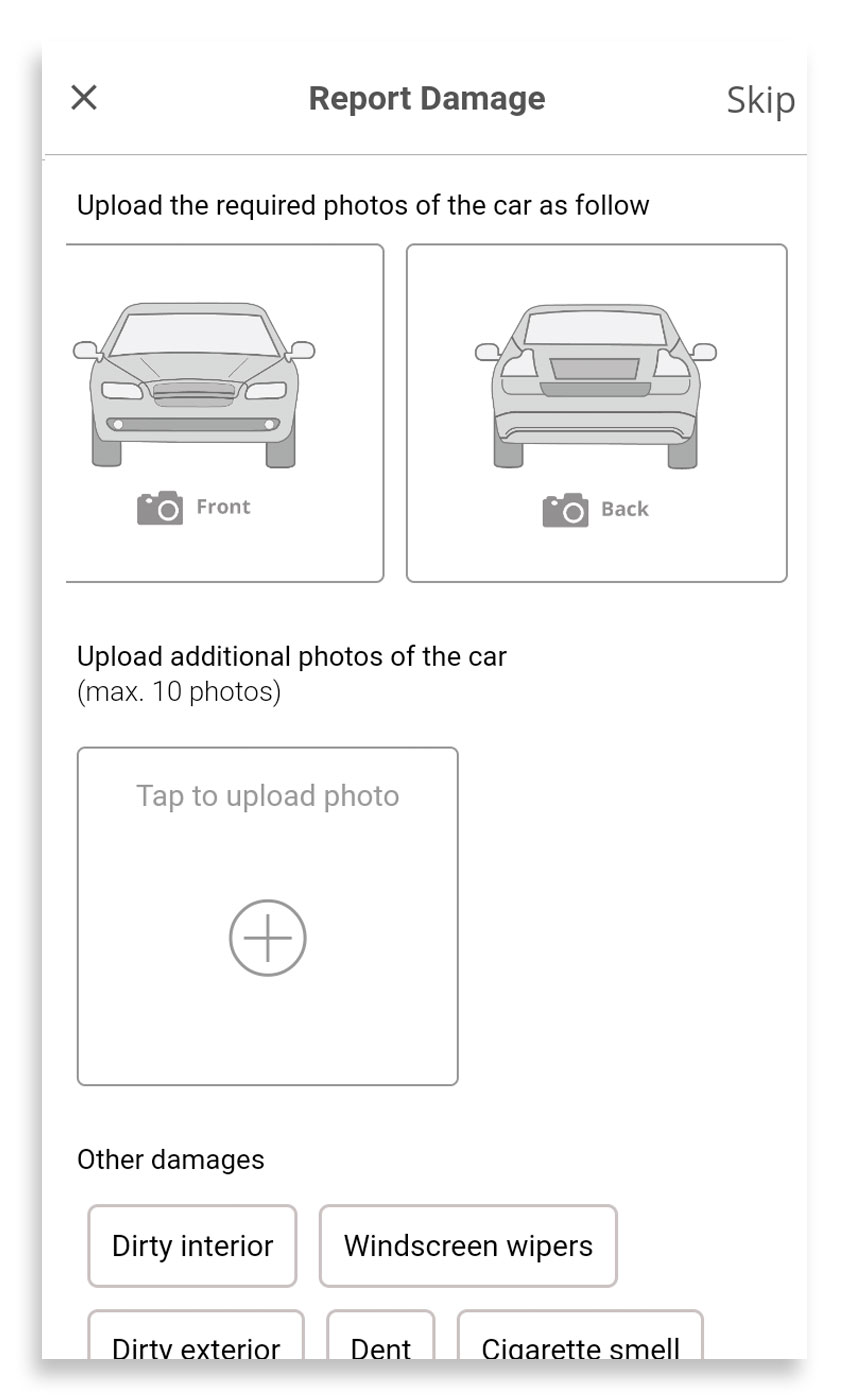Image resolution: width=850 pixels, height=1400 pixels.
Task: Choose the Dirty exterior damage chip
Action: 196,1340
